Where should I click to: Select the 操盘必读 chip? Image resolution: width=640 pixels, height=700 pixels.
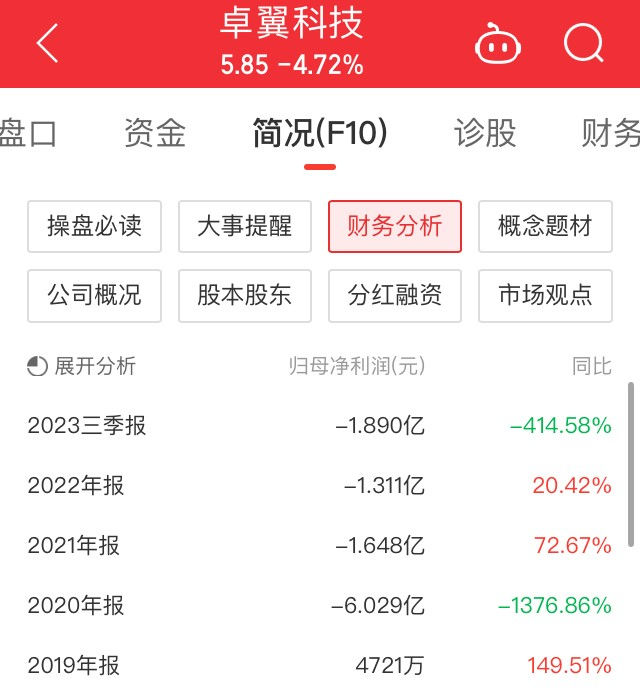point(95,226)
